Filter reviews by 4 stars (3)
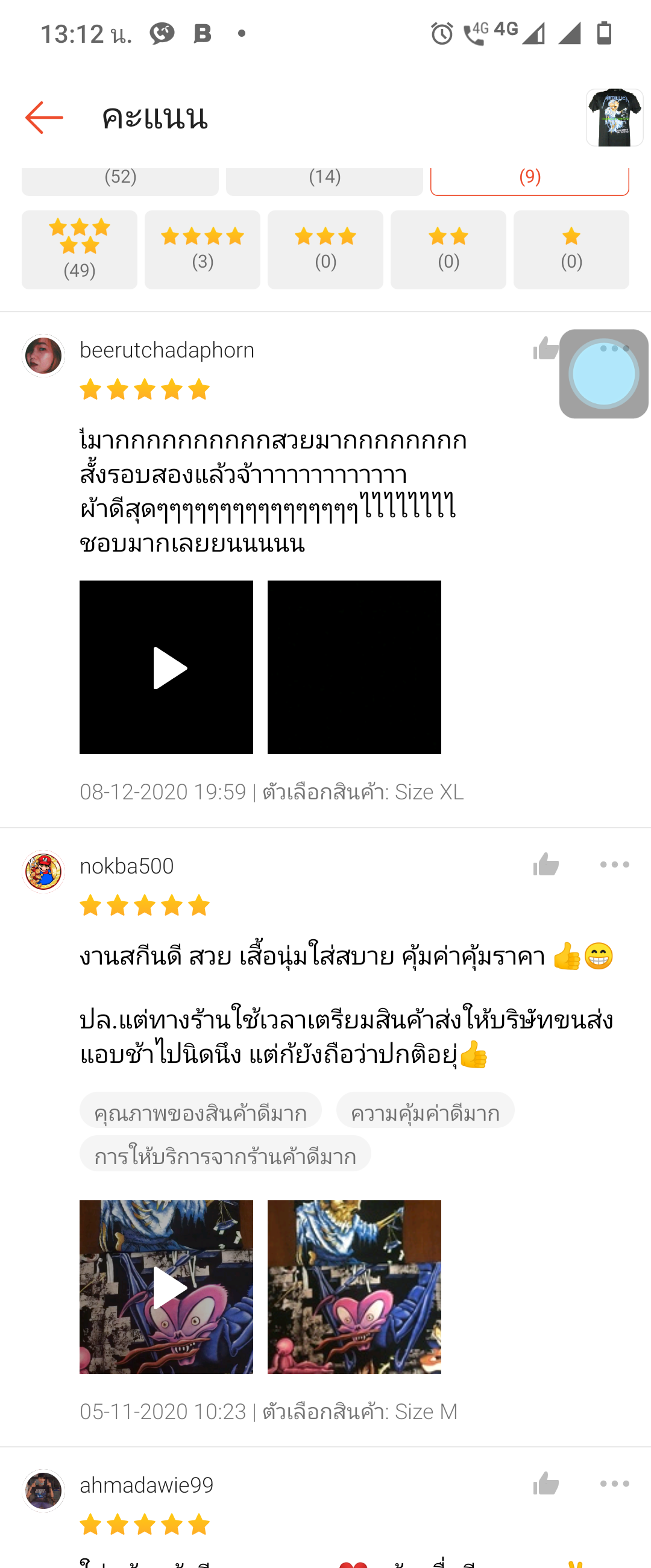This screenshot has height=1568, width=651. coord(202,250)
